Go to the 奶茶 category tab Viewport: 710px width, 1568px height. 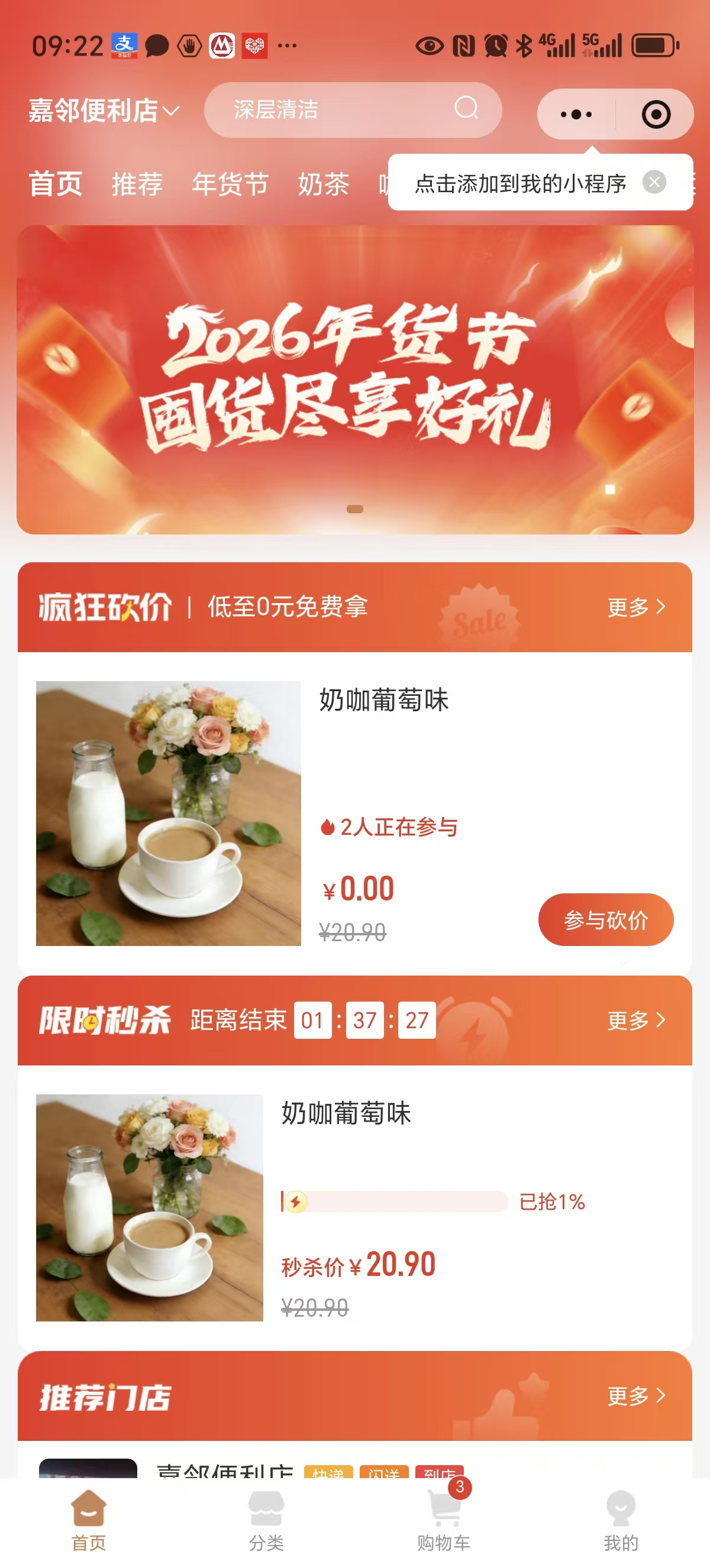coord(323,184)
